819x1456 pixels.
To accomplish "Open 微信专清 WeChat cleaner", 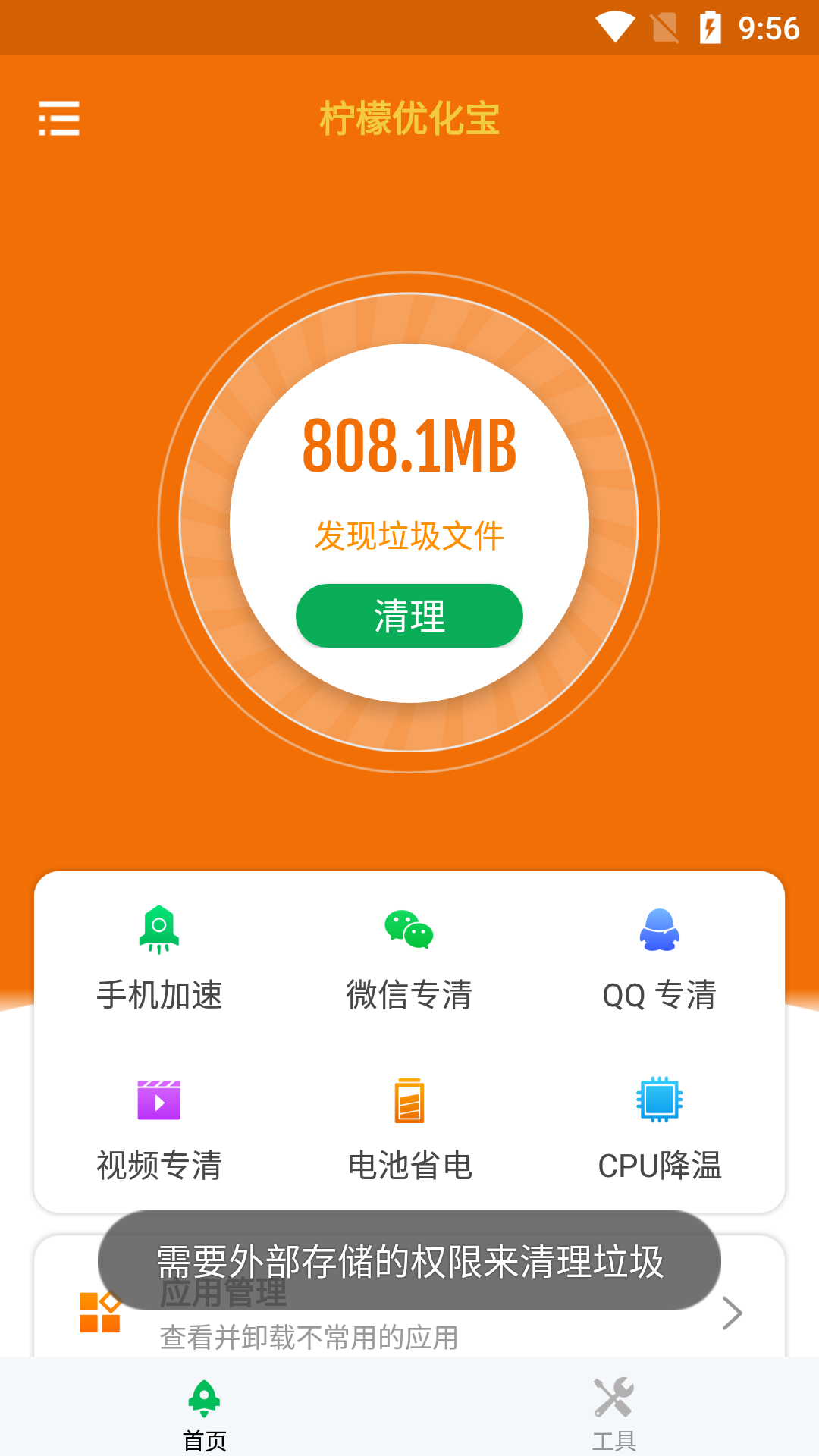I will [409, 959].
